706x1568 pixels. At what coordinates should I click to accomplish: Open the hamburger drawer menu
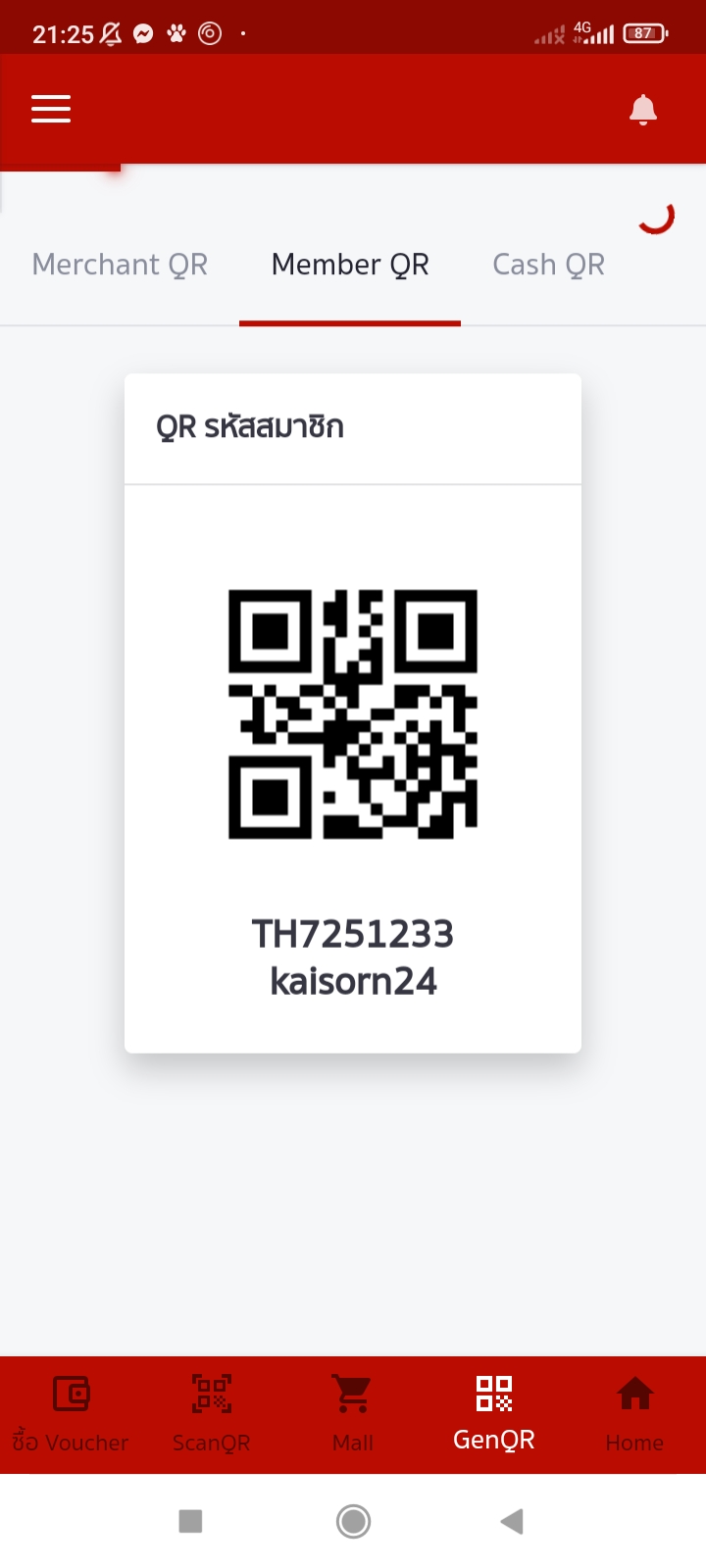tap(51, 109)
